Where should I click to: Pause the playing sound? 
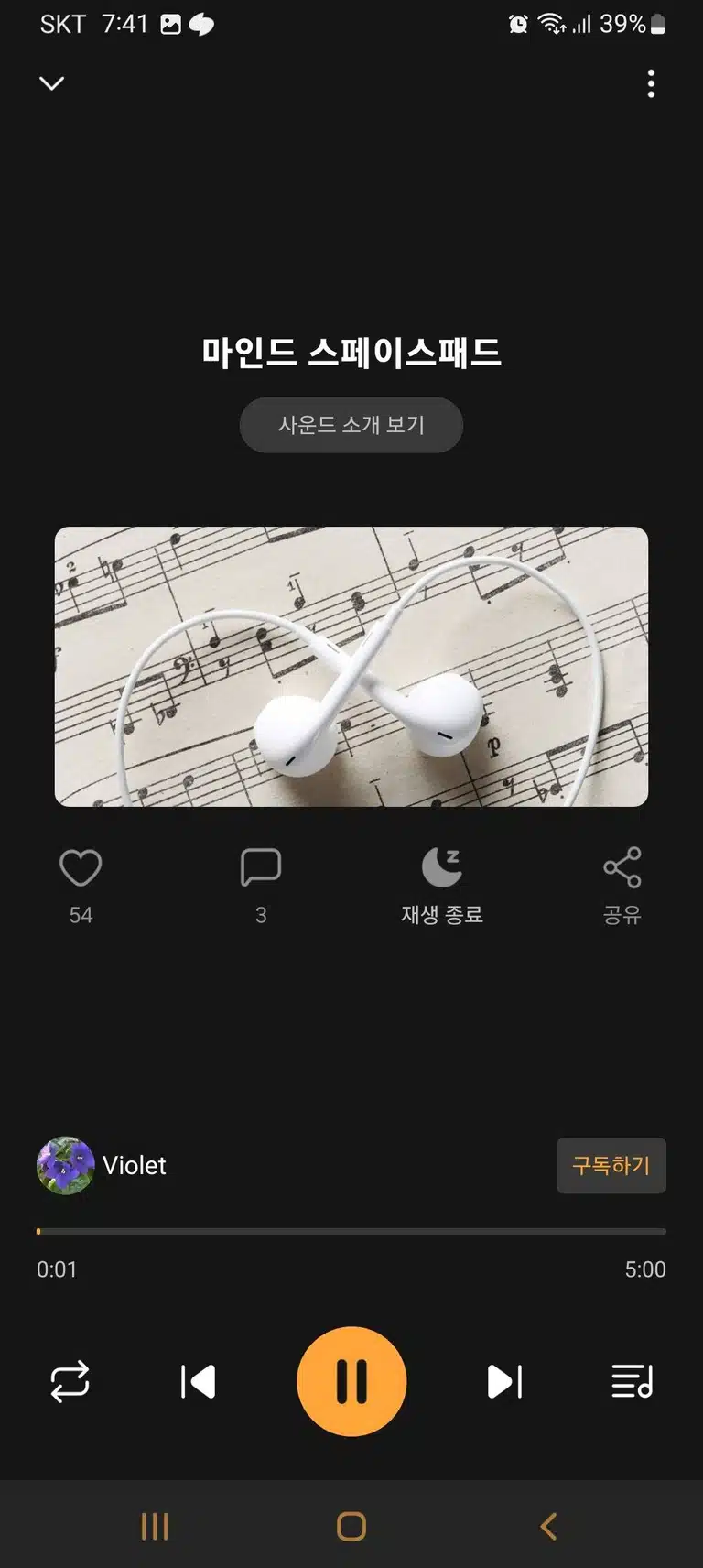(x=351, y=1381)
